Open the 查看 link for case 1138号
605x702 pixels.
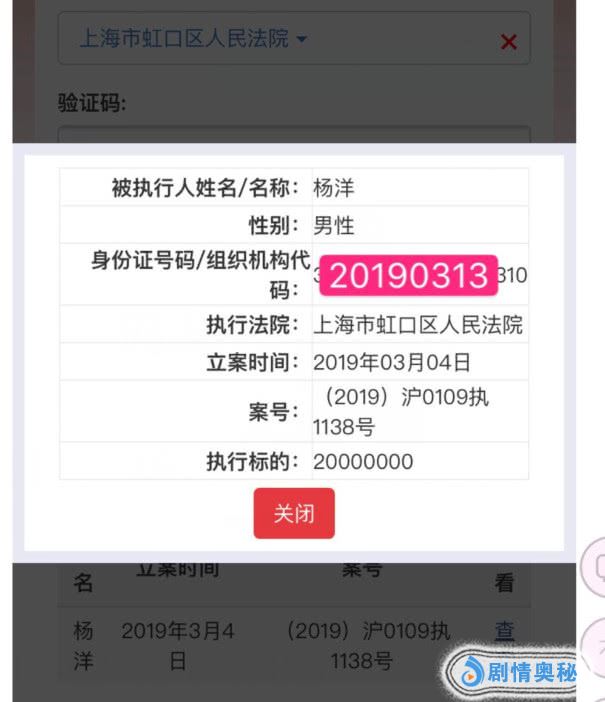pyautogui.click(x=504, y=632)
